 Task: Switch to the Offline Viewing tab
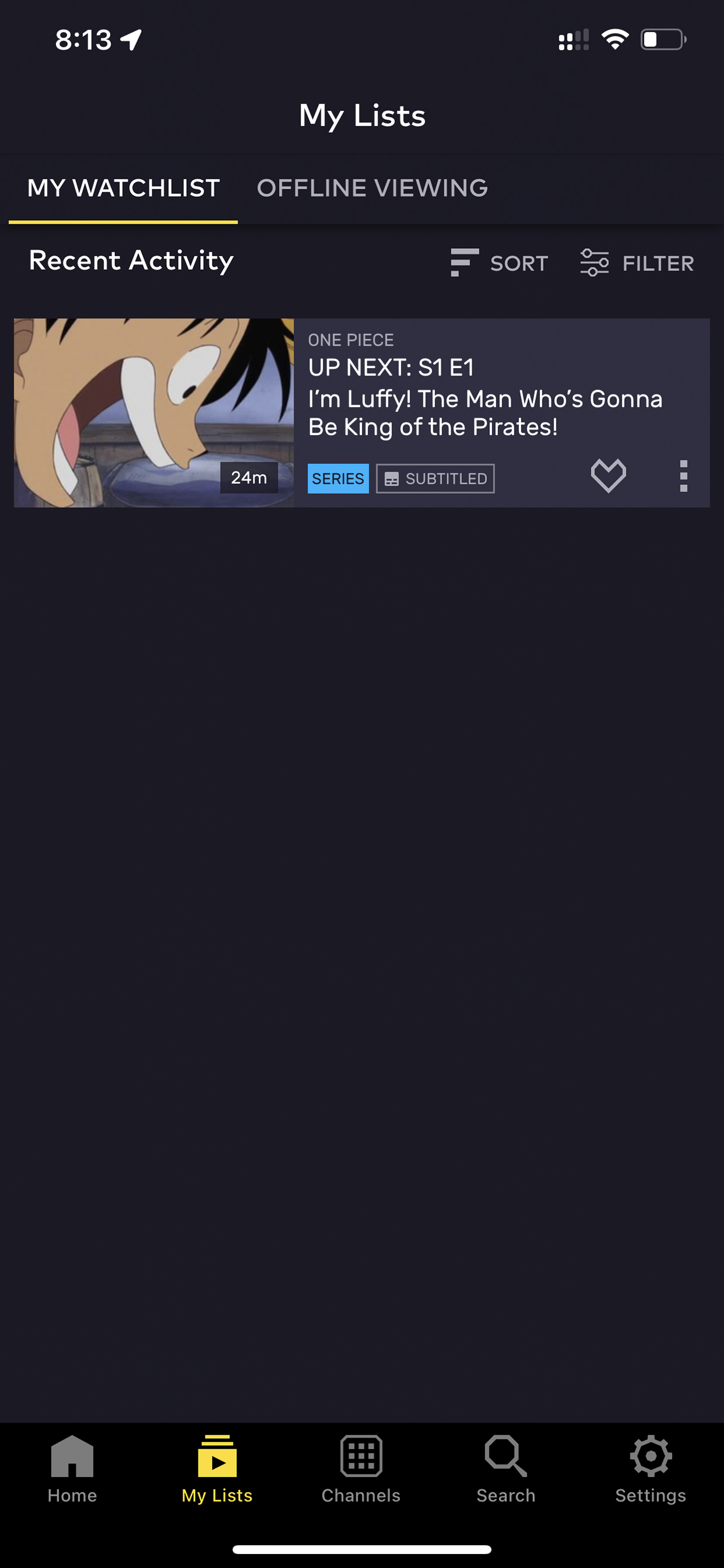point(372,188)
